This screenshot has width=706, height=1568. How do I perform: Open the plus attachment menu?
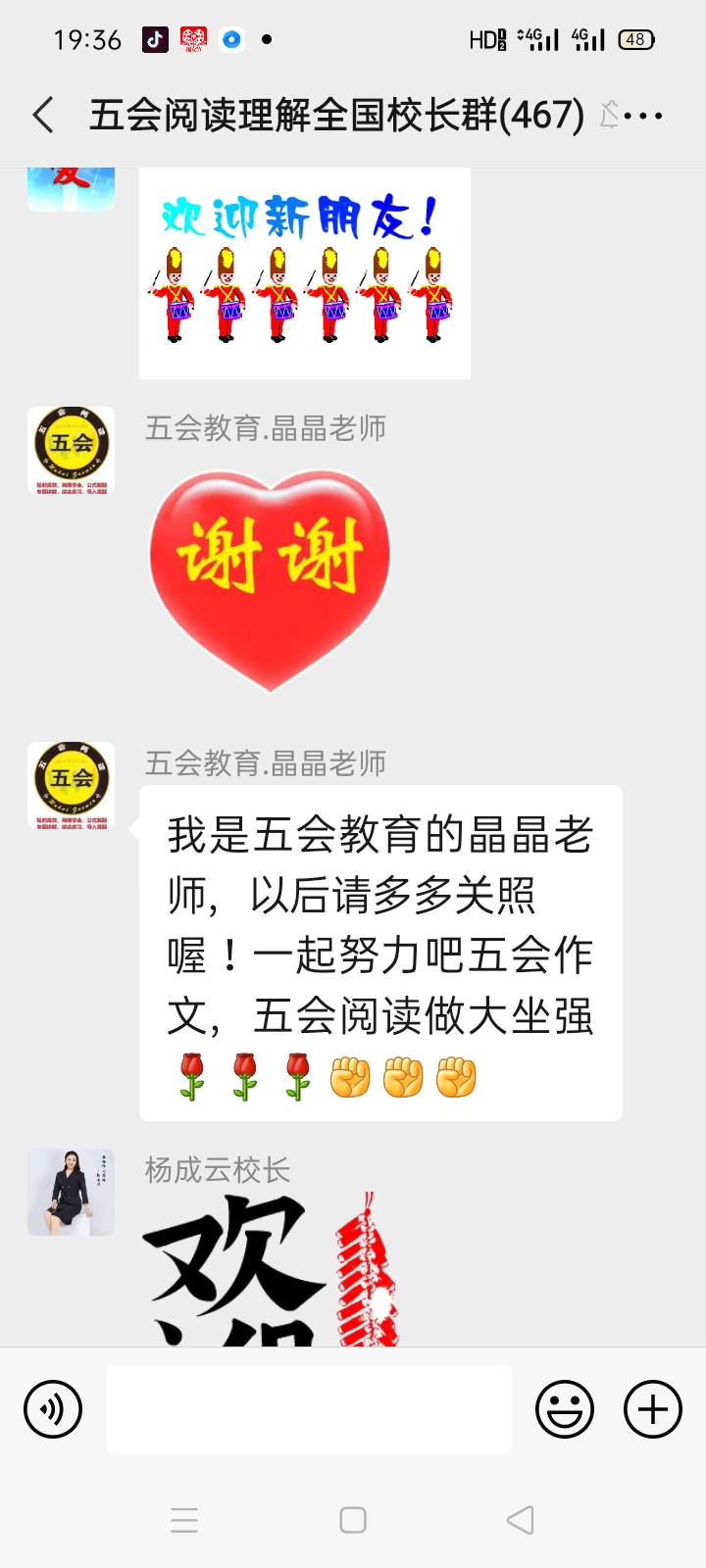click(x=653, y=1409)
